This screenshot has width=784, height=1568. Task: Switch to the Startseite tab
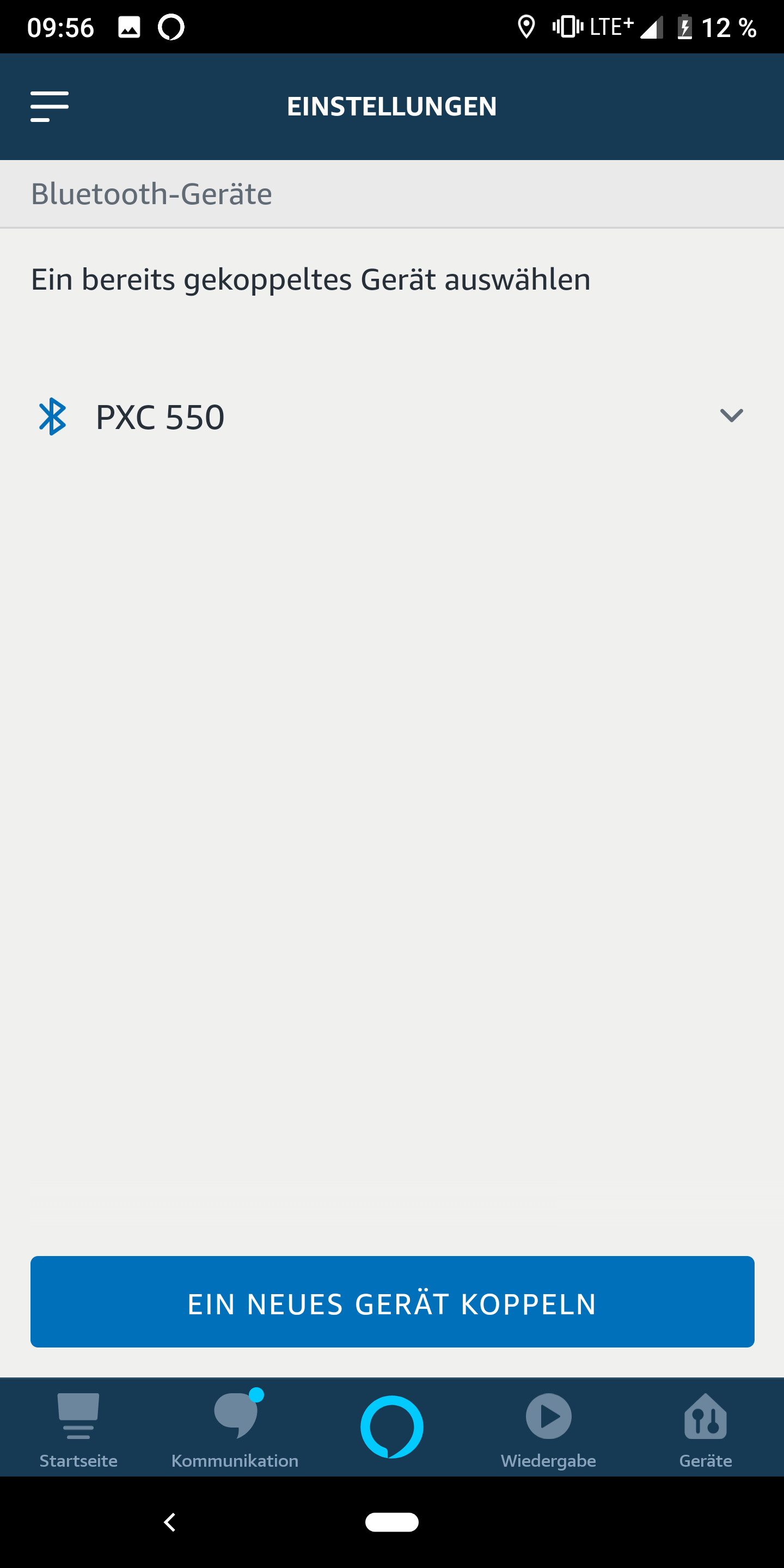click(78, 1428)
